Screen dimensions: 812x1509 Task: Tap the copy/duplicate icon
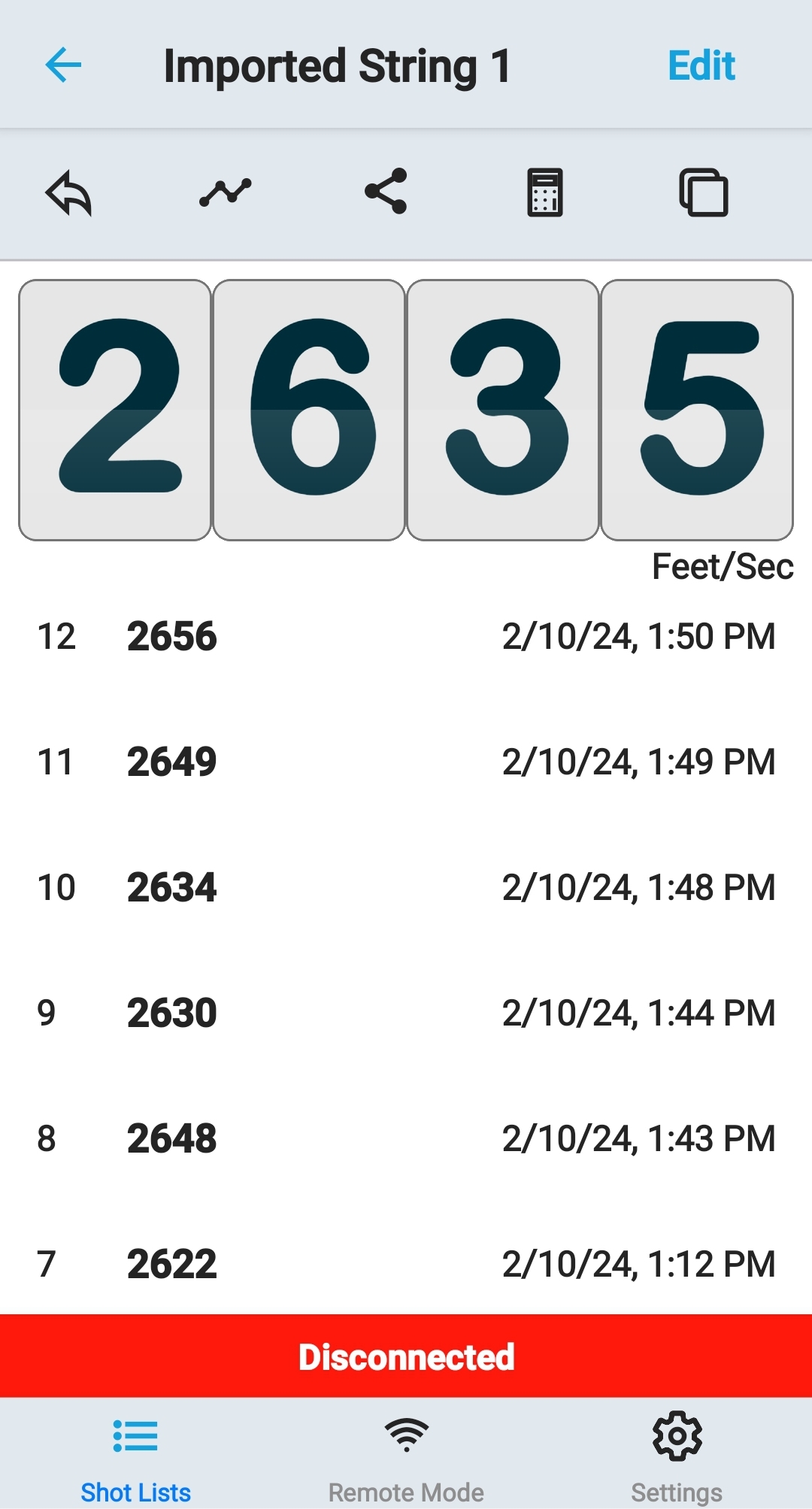pyautogui.click(x=704, y=192)
